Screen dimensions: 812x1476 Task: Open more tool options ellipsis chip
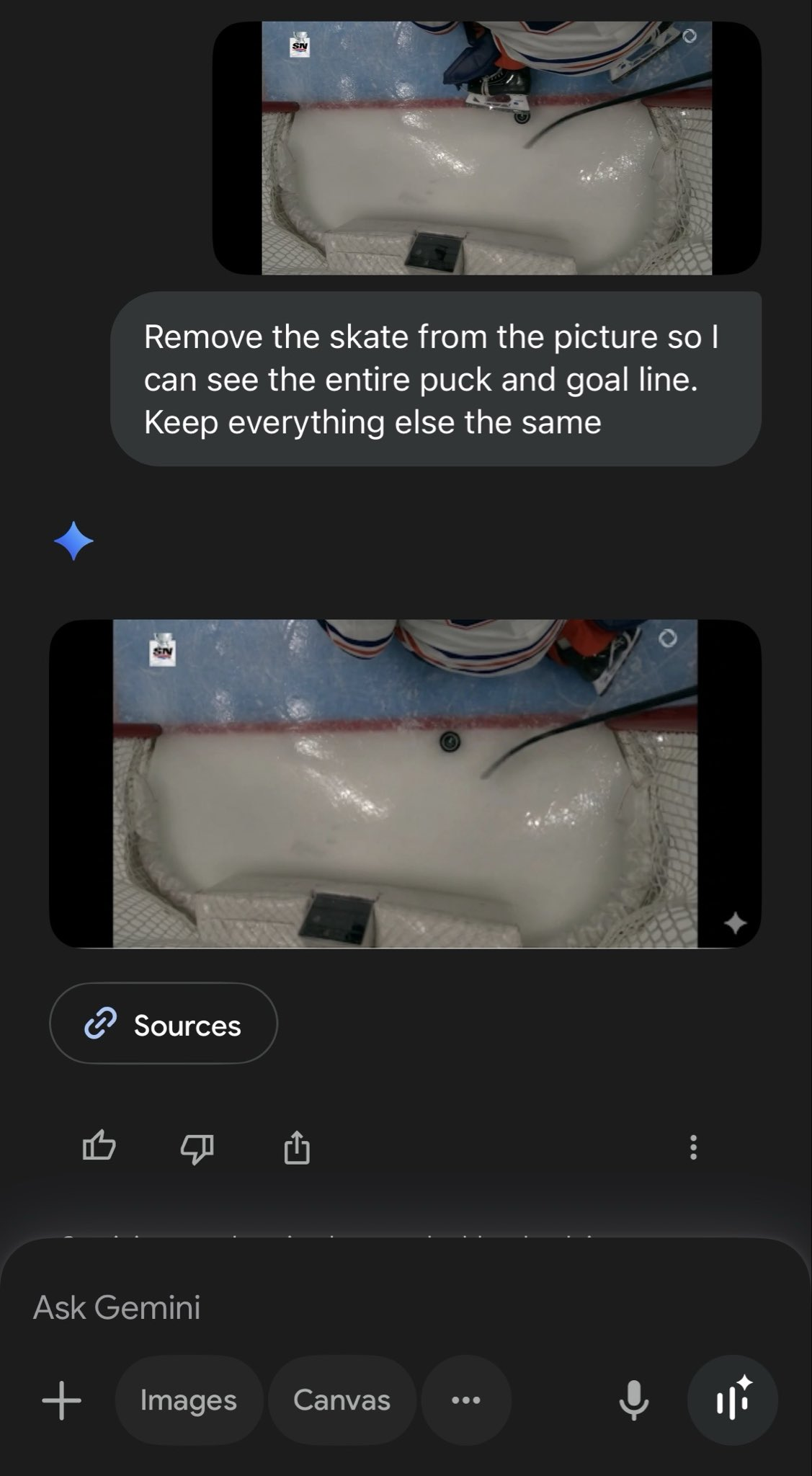466,1400
